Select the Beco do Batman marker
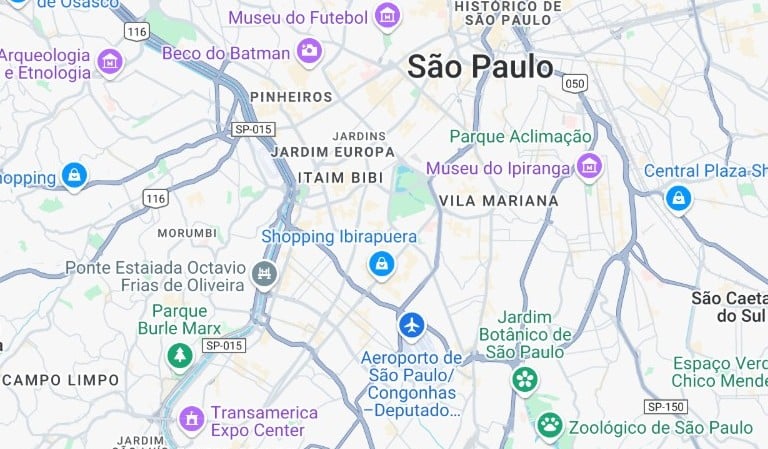Screen dimensions: 768x449 click(309, 50)
